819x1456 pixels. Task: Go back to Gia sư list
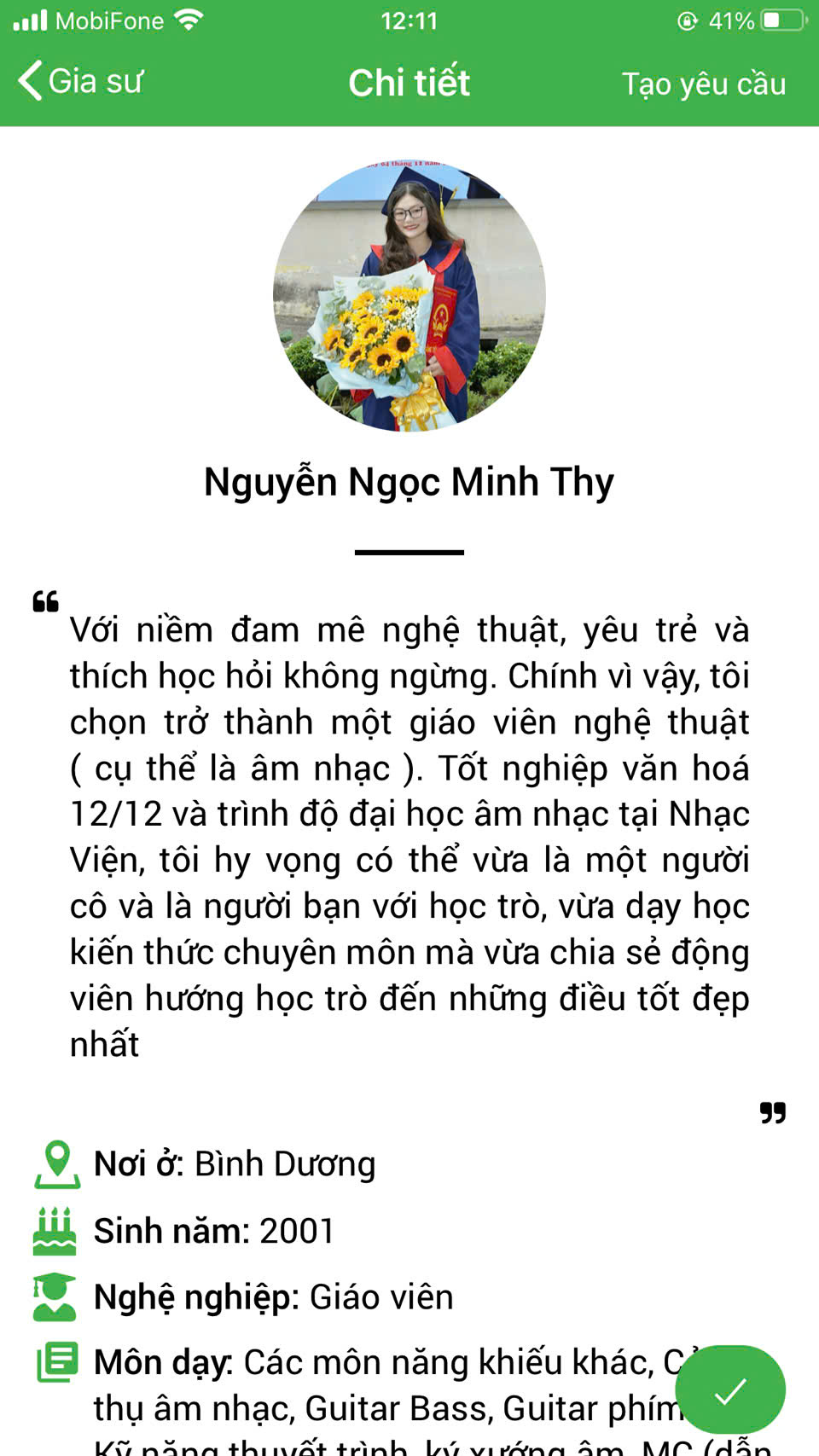[80, 82]
